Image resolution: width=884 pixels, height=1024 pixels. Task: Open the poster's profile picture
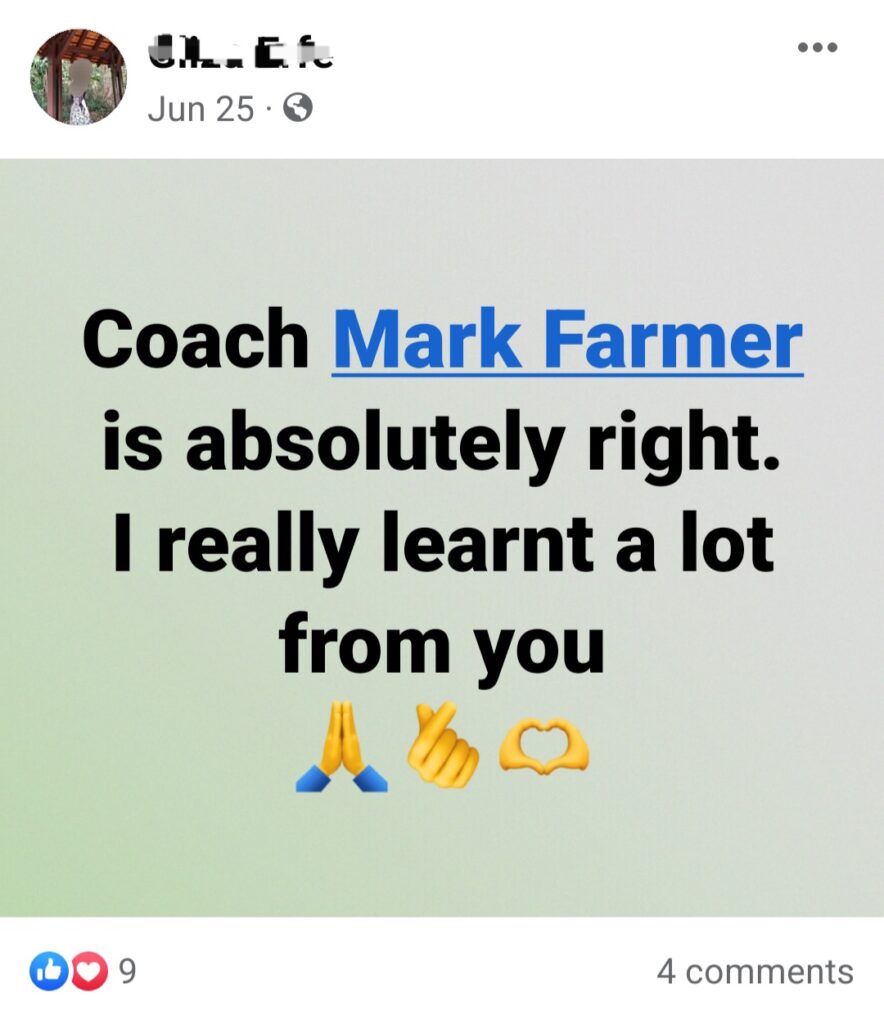point(79,77)
